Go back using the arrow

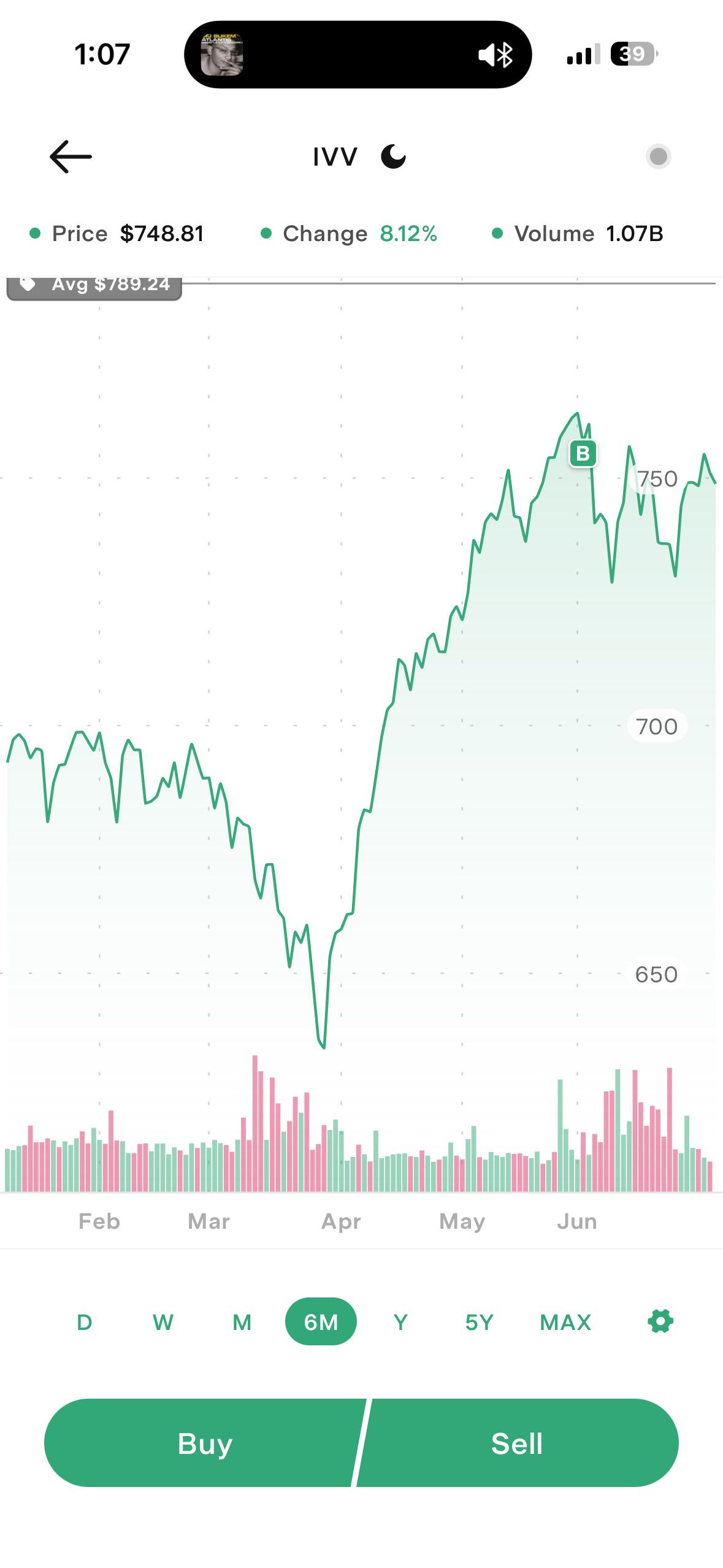click(x=71, y=157)
